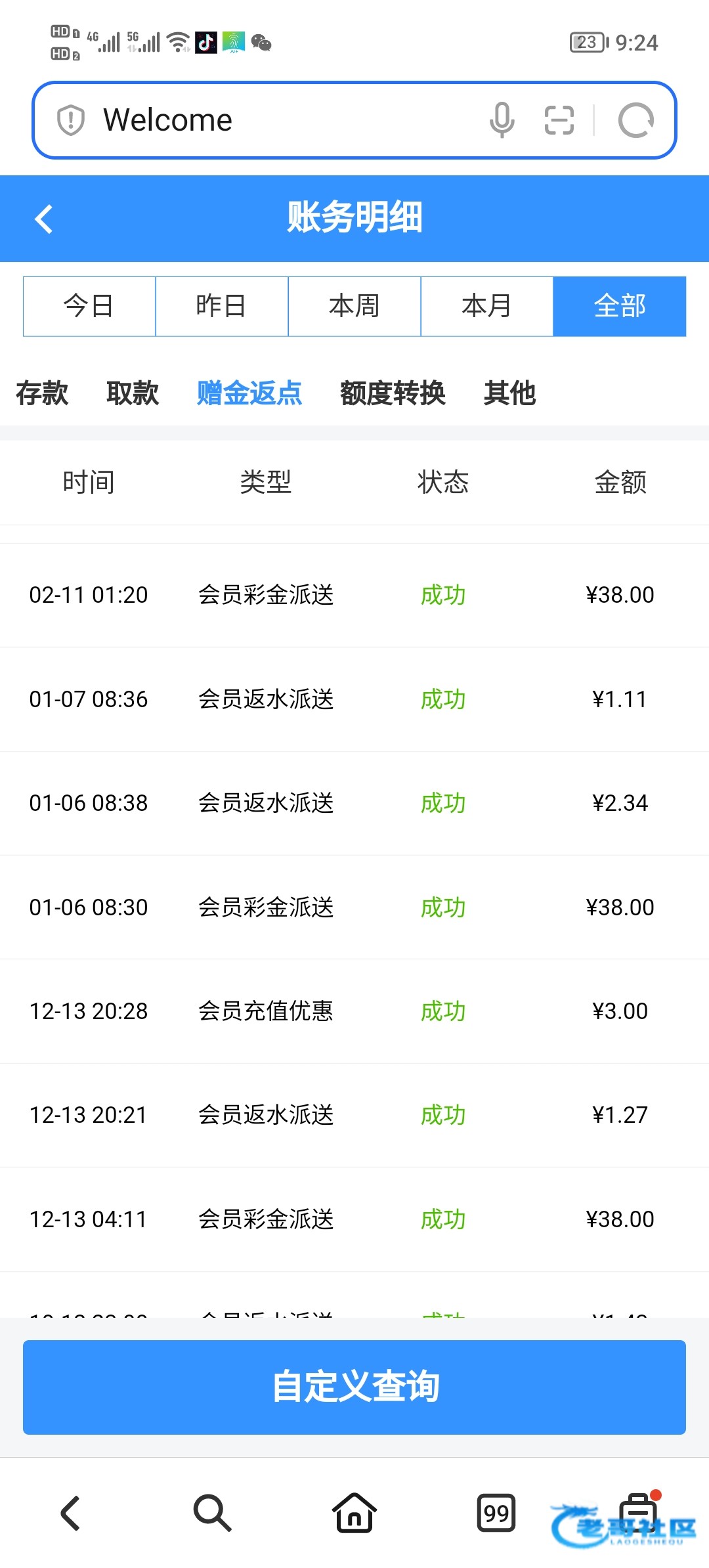Screen dimensions: 709x1568
Task: Show 本周 records
Action: (x=354, y=306)
